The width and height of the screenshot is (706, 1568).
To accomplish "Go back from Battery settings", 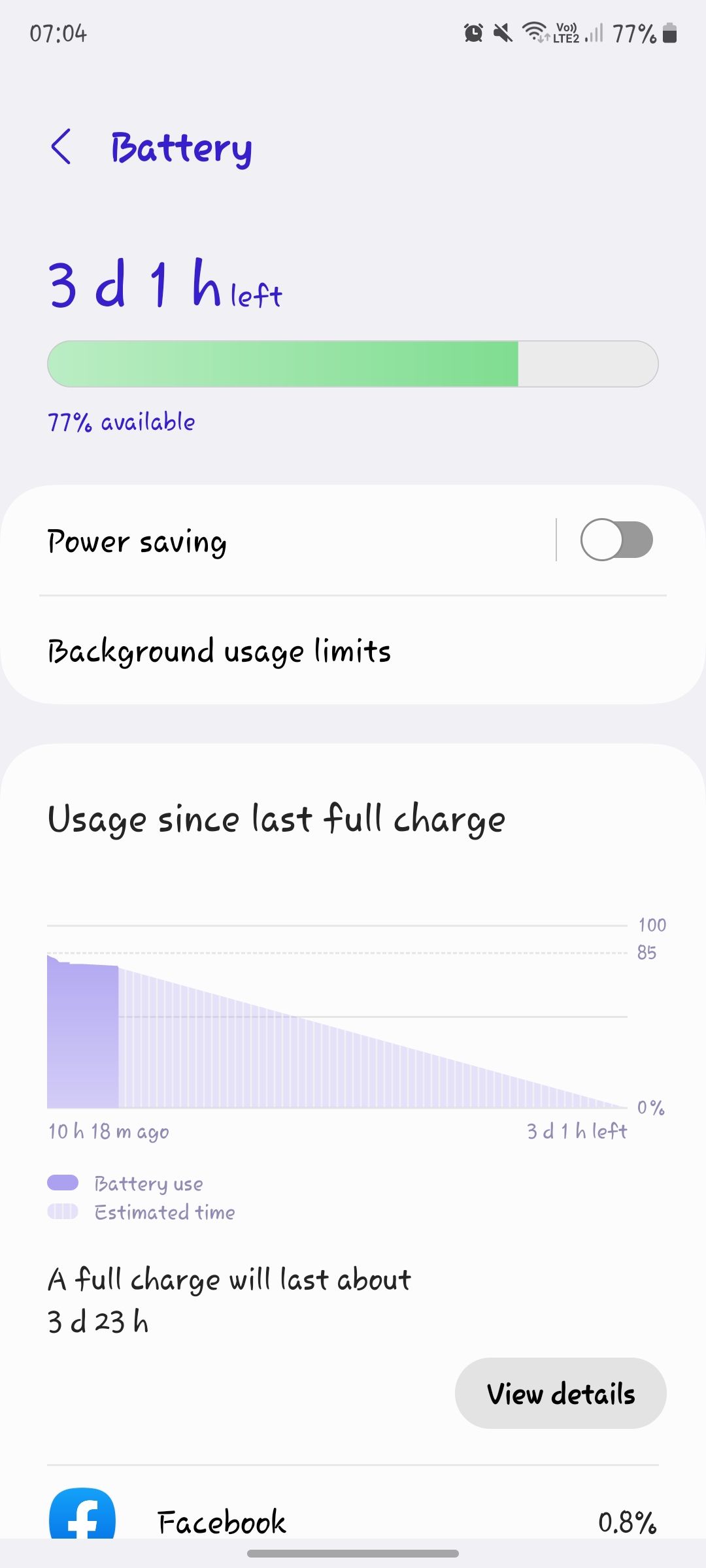I will tap(61, 147).
